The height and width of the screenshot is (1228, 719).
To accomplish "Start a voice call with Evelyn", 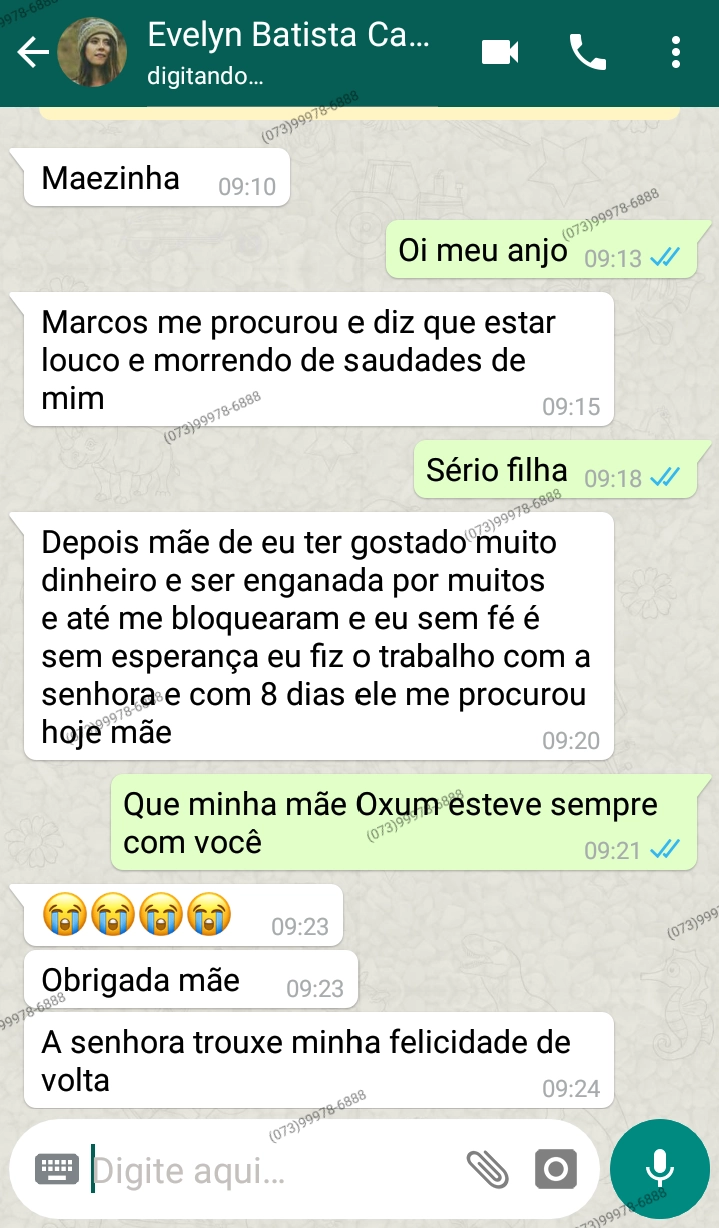I will click(x=588, y=52).
